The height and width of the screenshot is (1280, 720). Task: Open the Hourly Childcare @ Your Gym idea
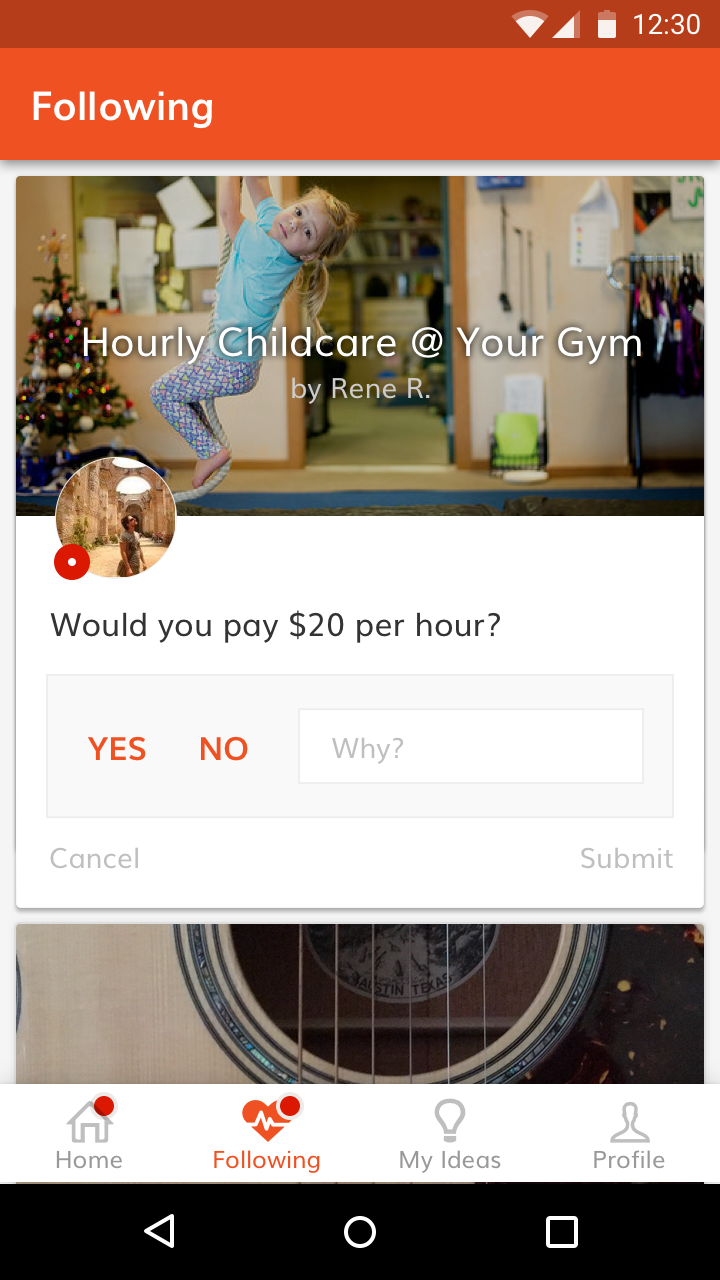(x=361, y=343)
